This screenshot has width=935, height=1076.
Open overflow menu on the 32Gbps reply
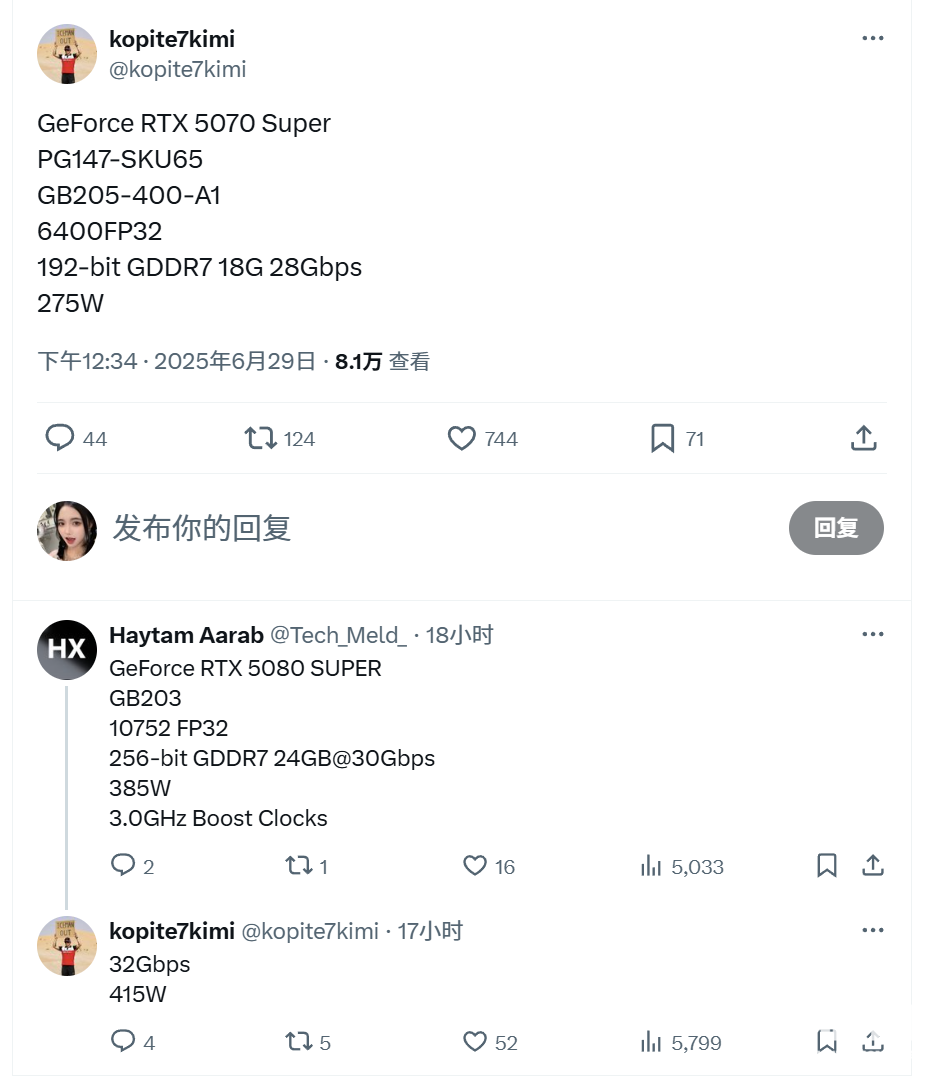tap(872, 931)
